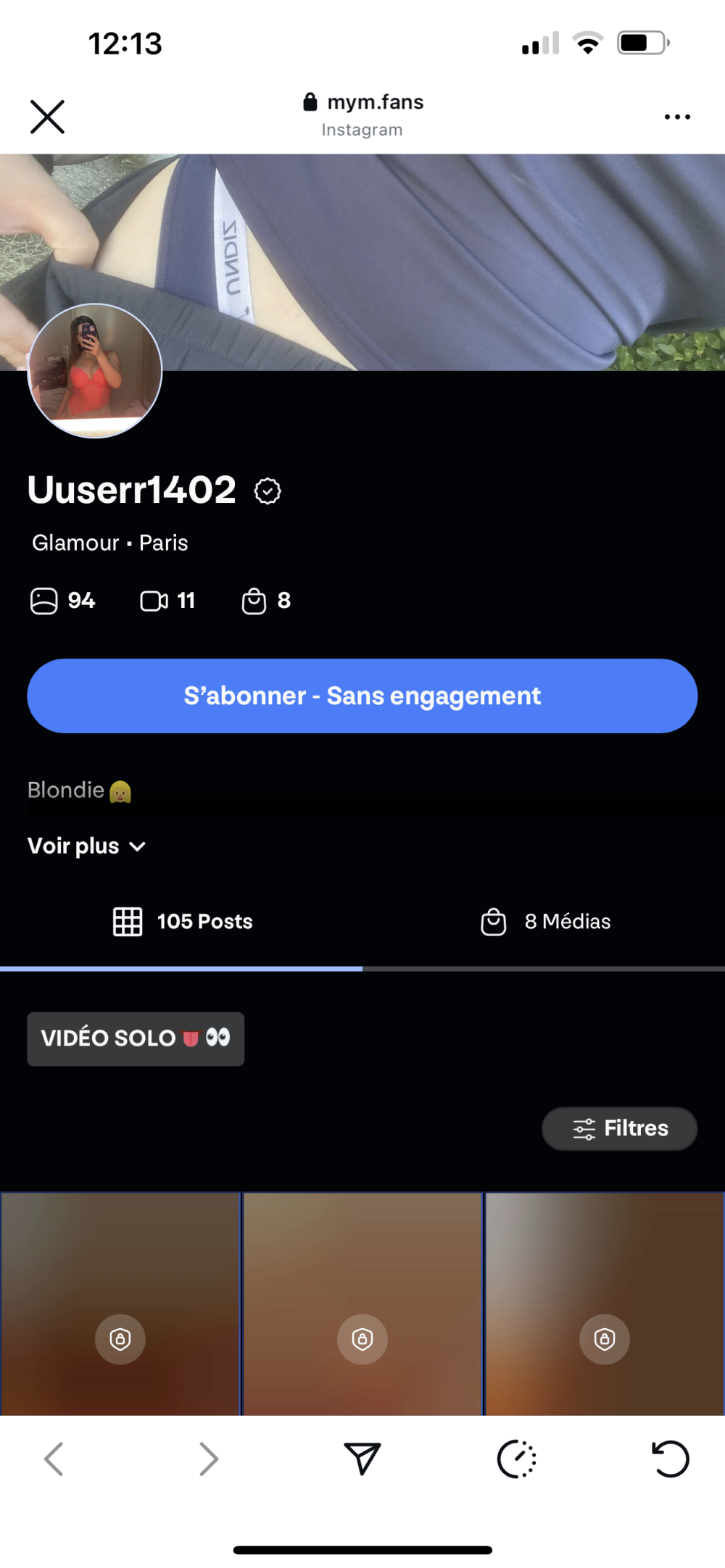Reload the current page
The image size is (725, 1568).
click(x=671, y=1459)
